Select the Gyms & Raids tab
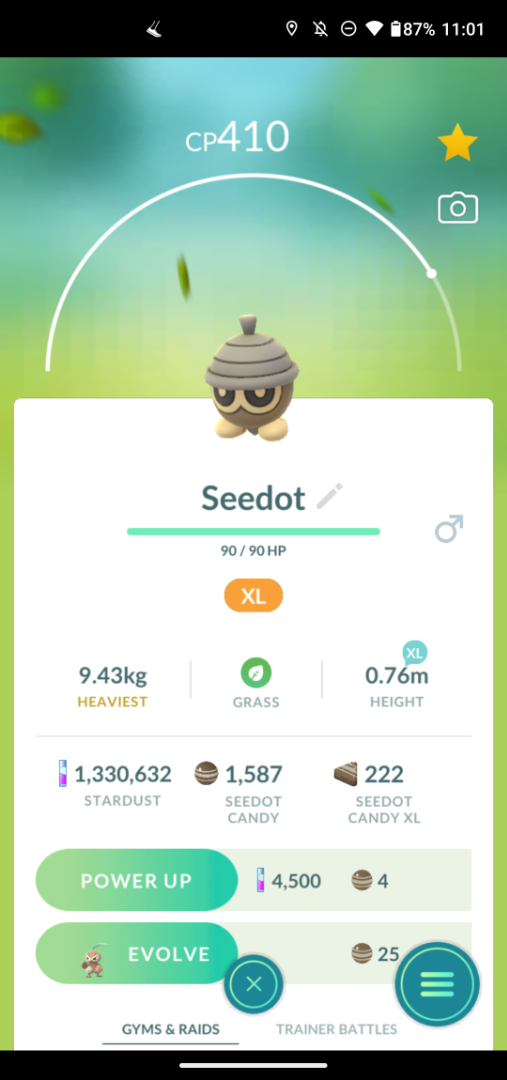 click(171, 1029)
